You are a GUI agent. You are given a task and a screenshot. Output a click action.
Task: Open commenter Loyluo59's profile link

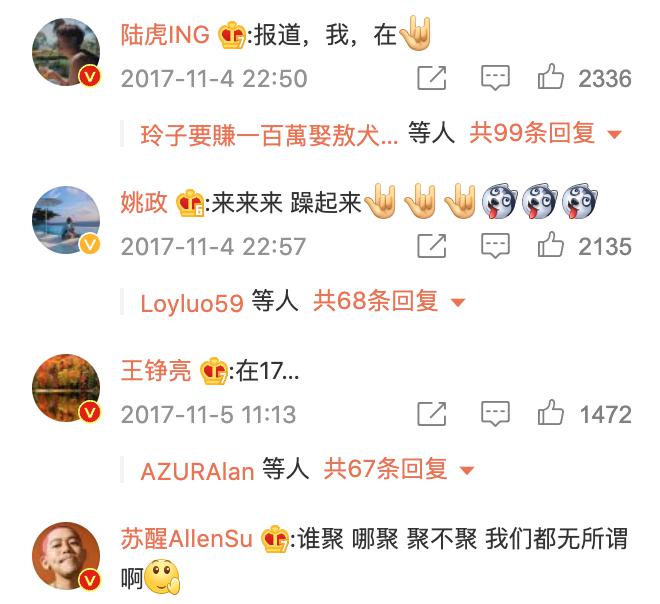(x=192, y=302)
